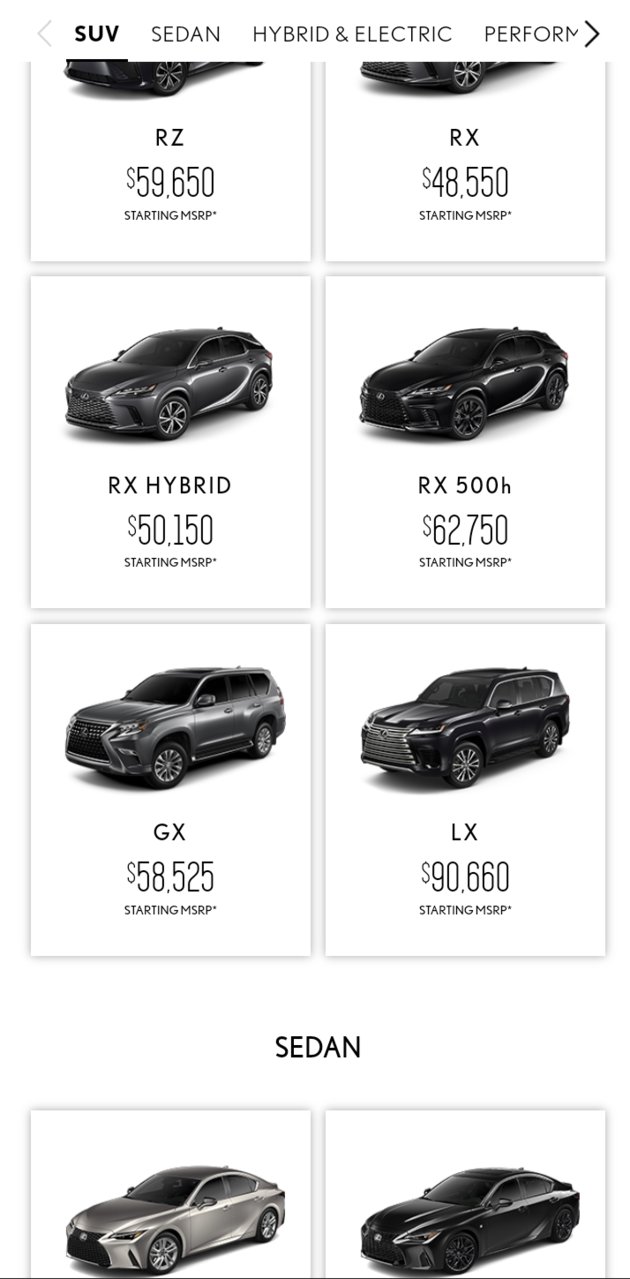Open the silver sedan card under Sedan
This screenshot has width=630, height=1279.
click(x=170, y=1200)
